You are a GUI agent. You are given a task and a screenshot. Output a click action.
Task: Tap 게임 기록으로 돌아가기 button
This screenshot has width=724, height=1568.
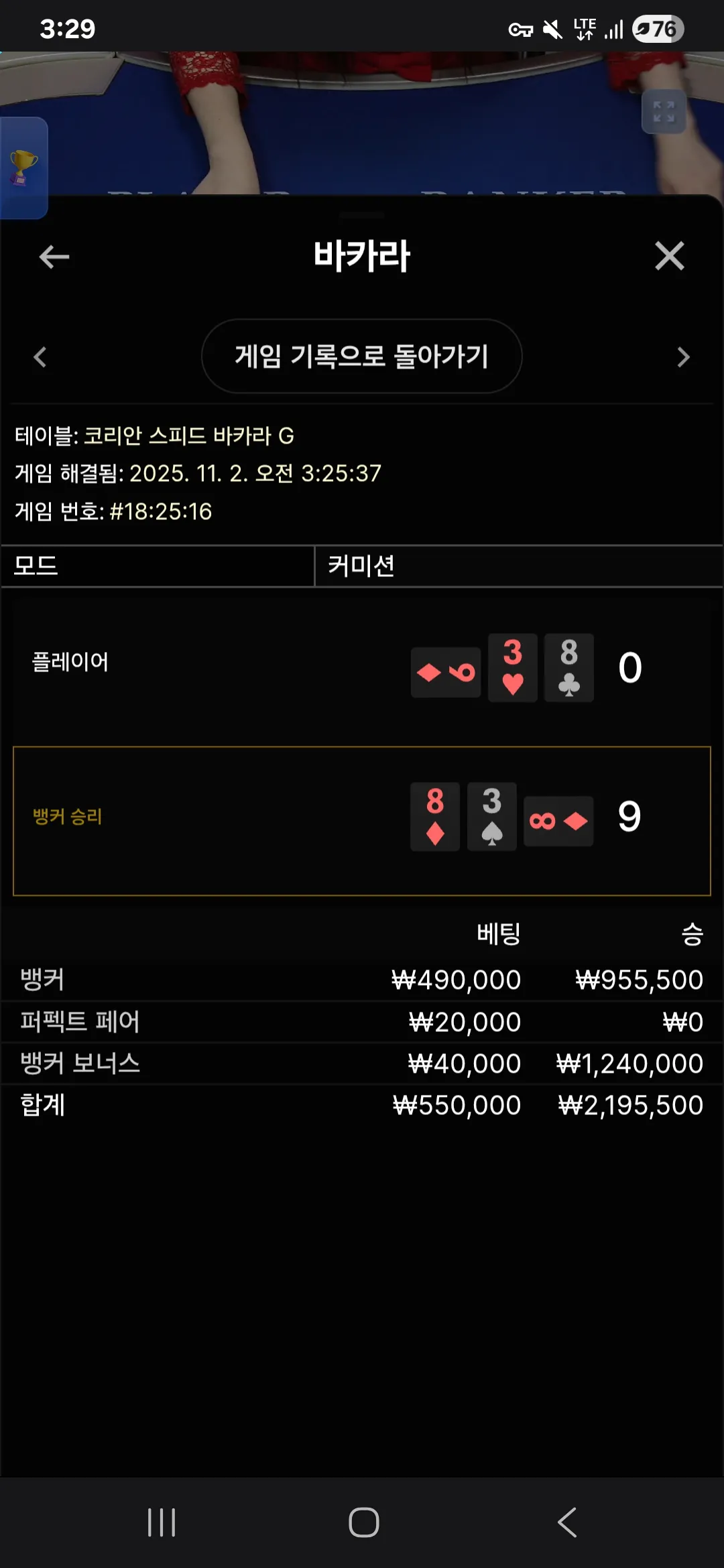click(361, 356)
